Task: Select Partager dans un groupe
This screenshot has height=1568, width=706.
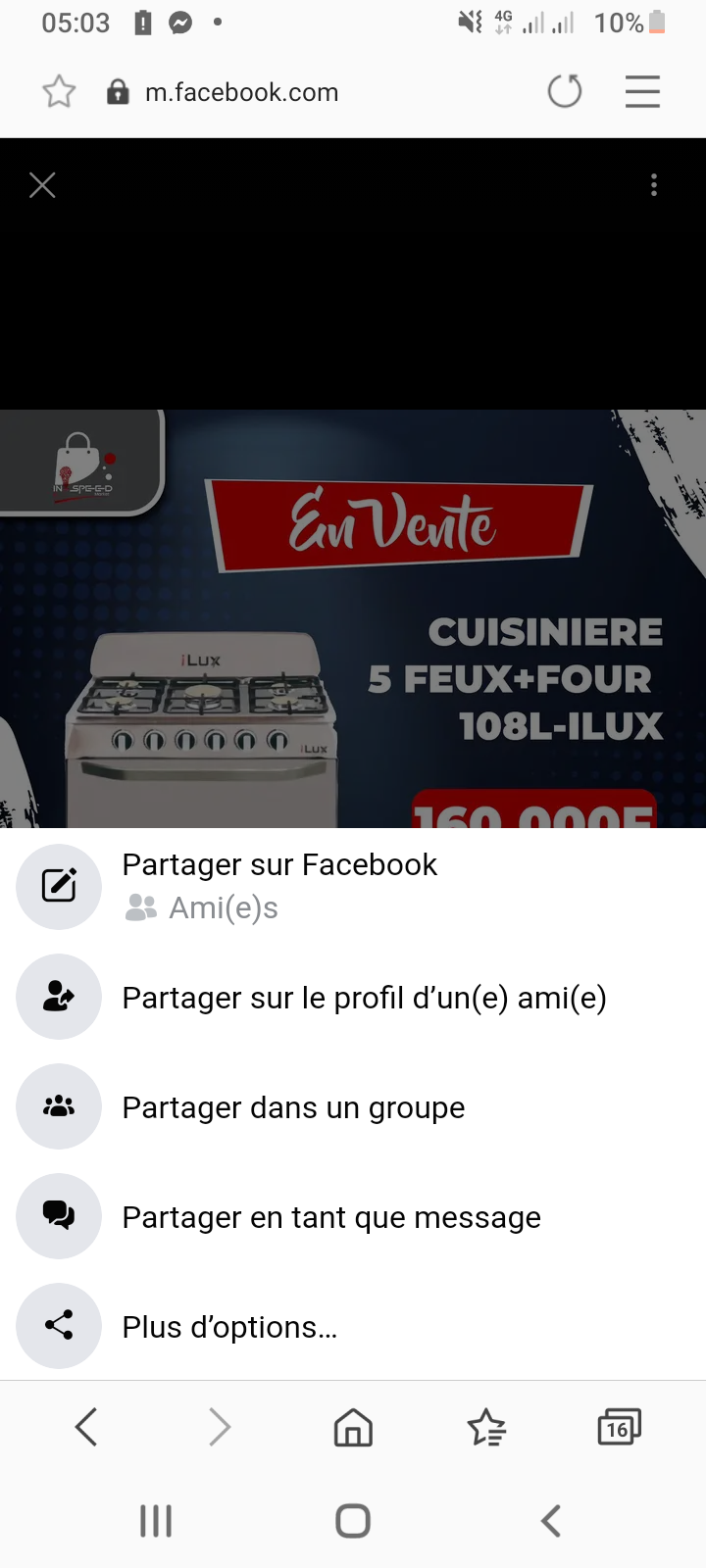Action: 293,1107
